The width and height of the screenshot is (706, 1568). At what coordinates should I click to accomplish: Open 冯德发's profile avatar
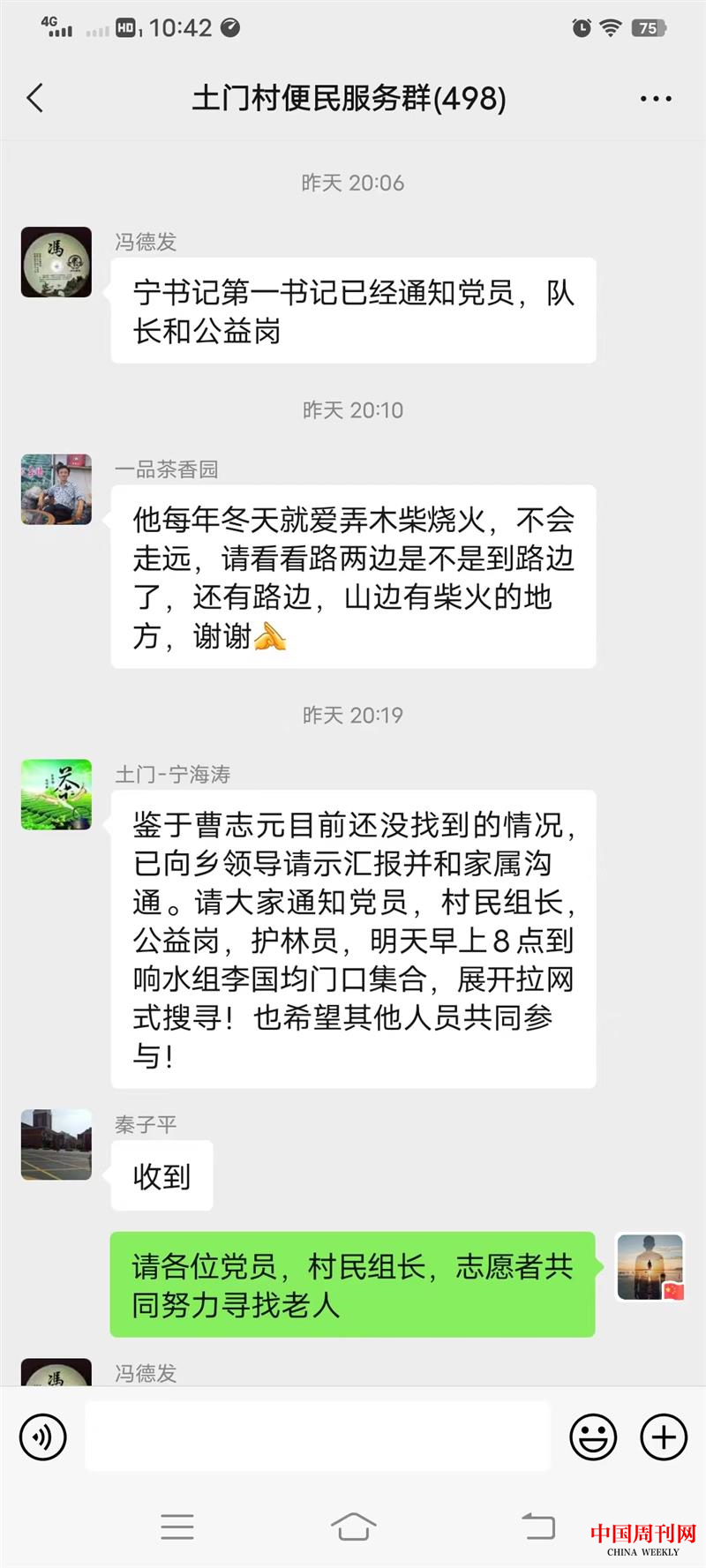[56, 262]
